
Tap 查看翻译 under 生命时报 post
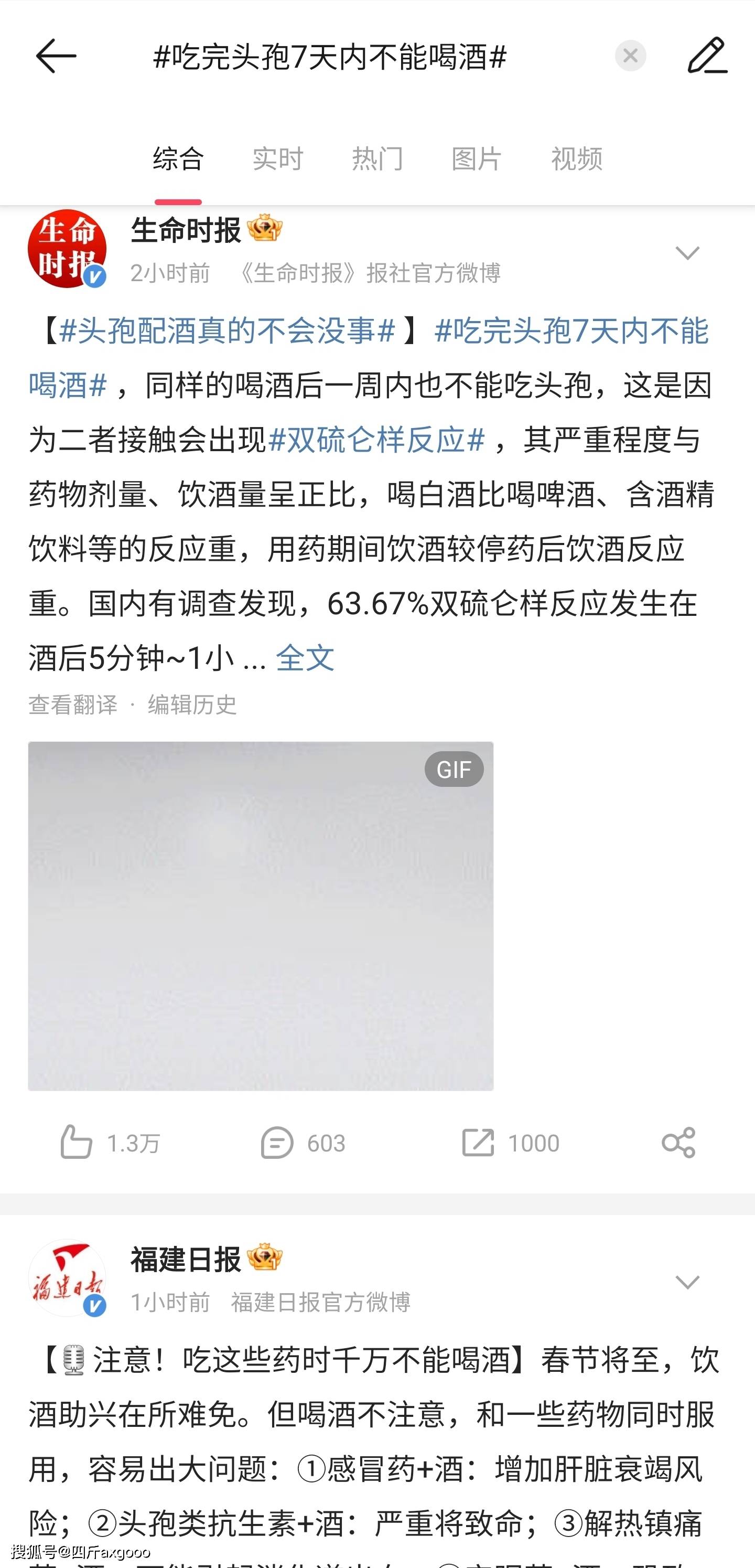(73, 705)
